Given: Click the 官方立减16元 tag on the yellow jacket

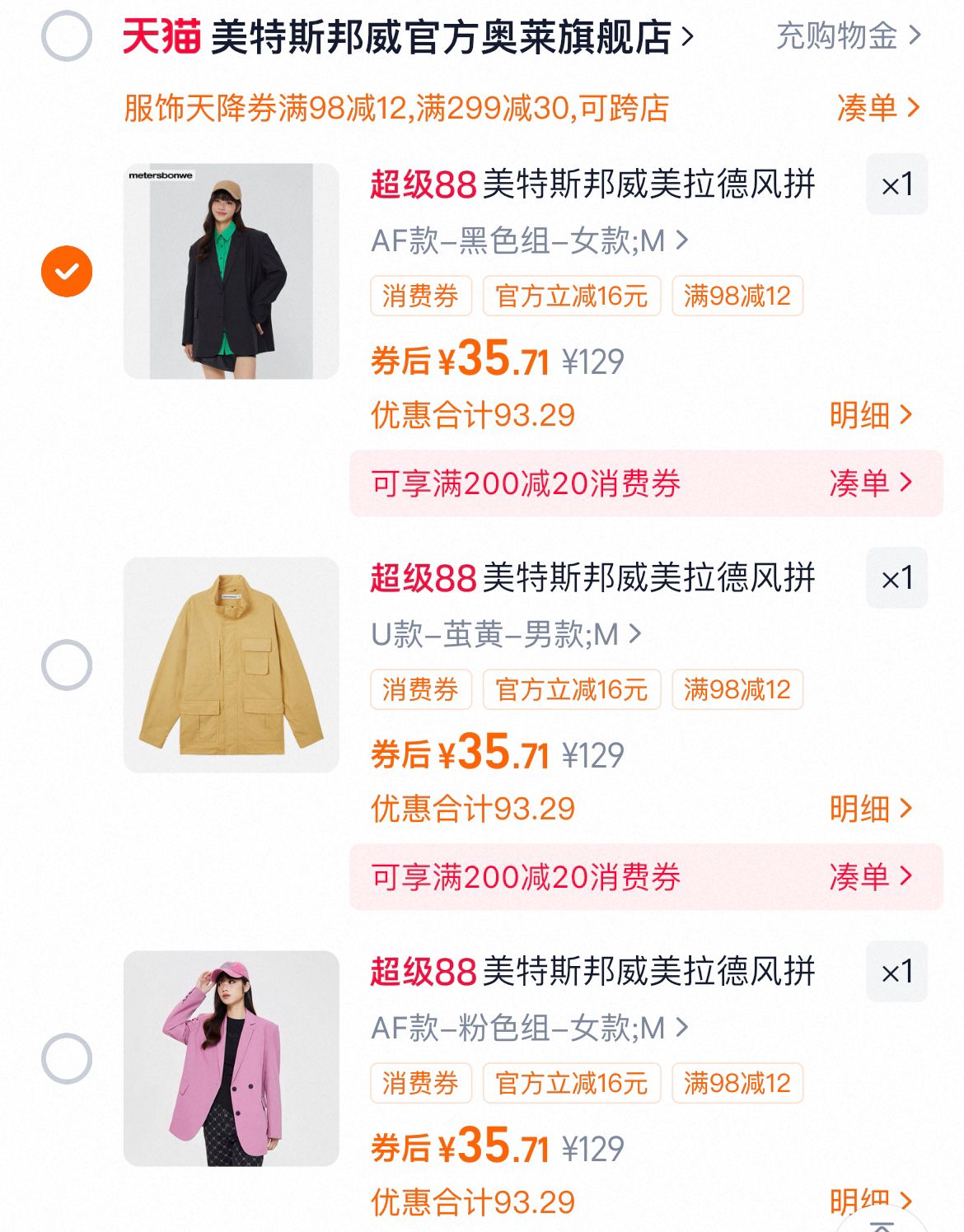Looking at the screenshot, I should point(573,691).
